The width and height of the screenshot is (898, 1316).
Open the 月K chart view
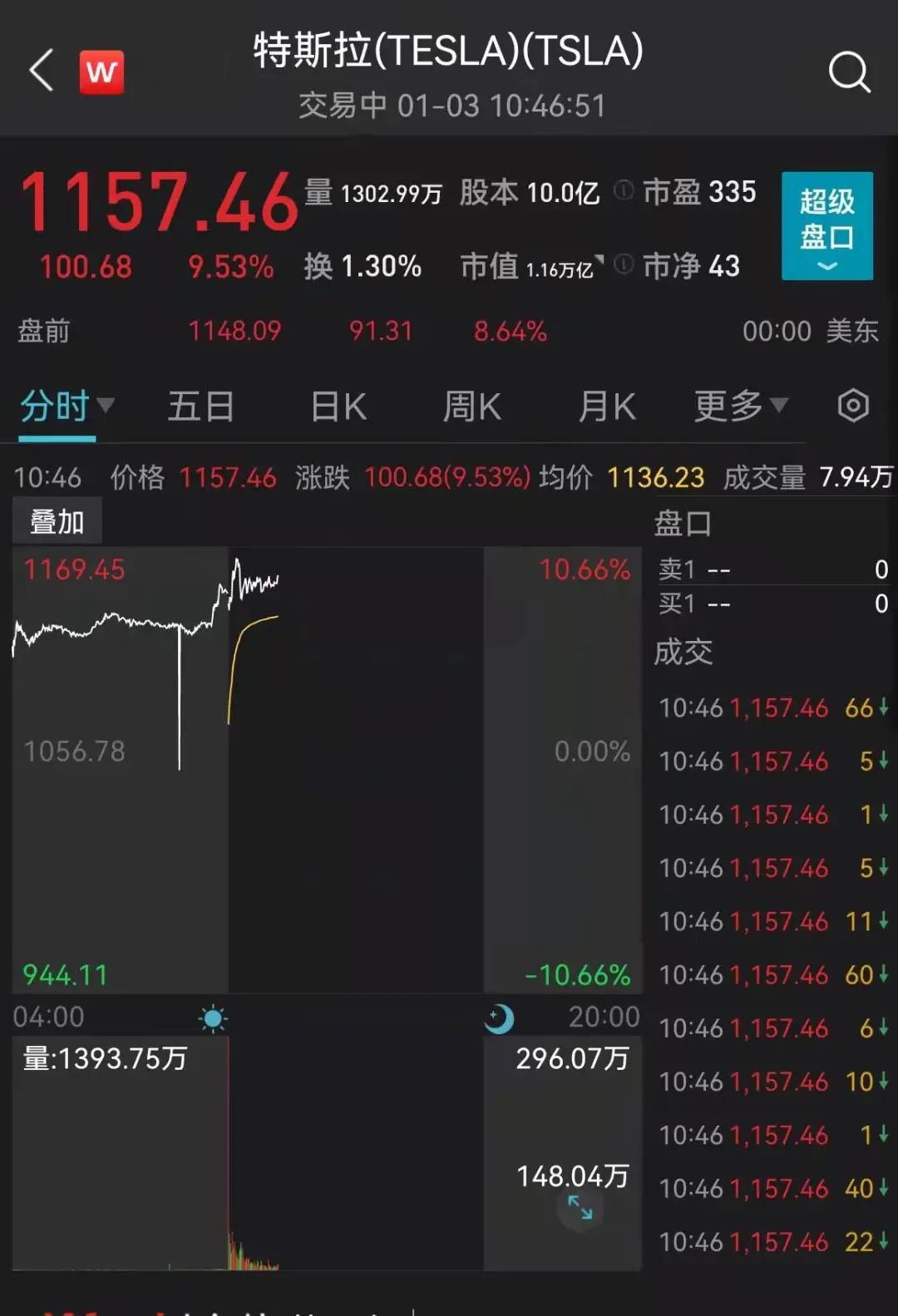tap(606, 406)
